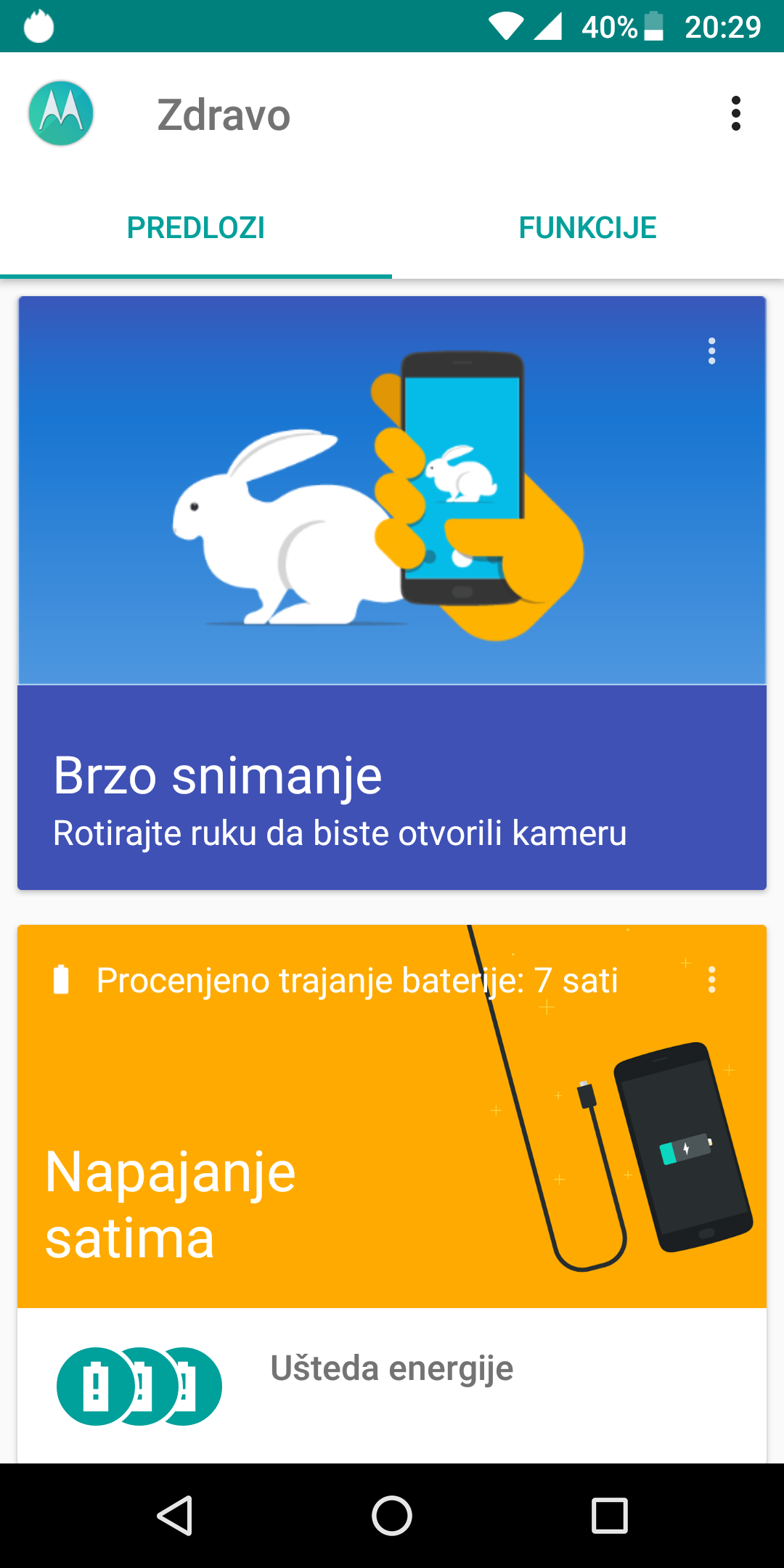Open the Brzo snimanje card

click(392, 593)
